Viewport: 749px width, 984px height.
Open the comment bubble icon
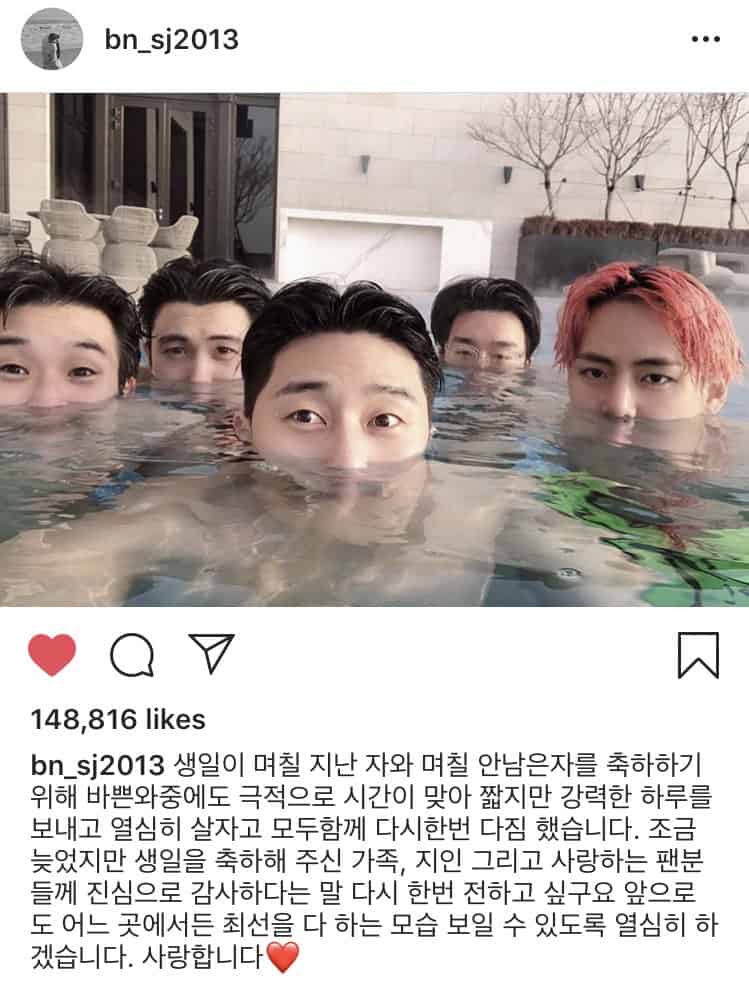pos(132,656)
